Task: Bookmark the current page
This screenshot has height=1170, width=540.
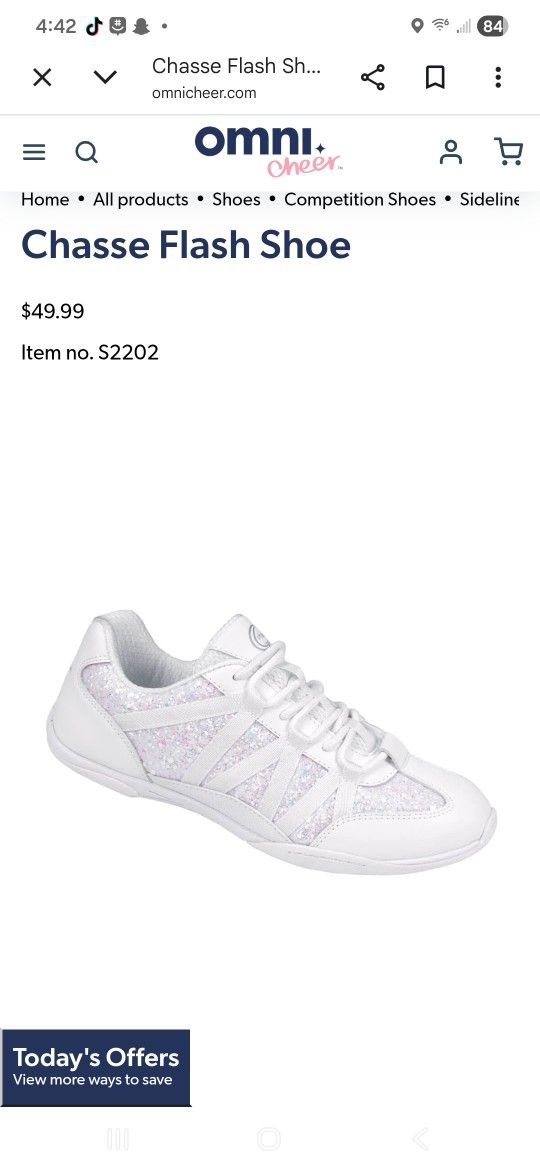Action: pos(435,77)
